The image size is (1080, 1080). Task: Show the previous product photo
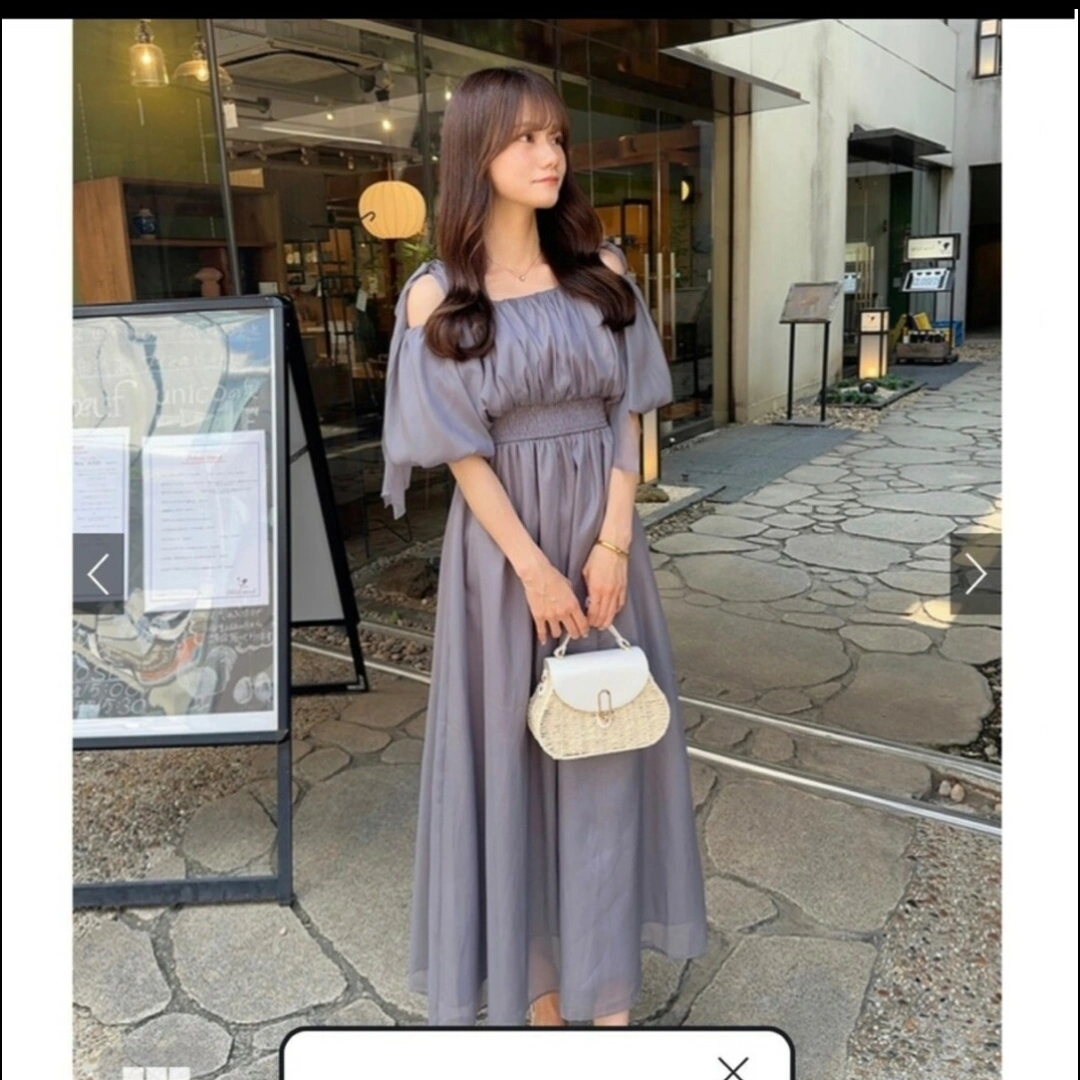tap(98, 574)
